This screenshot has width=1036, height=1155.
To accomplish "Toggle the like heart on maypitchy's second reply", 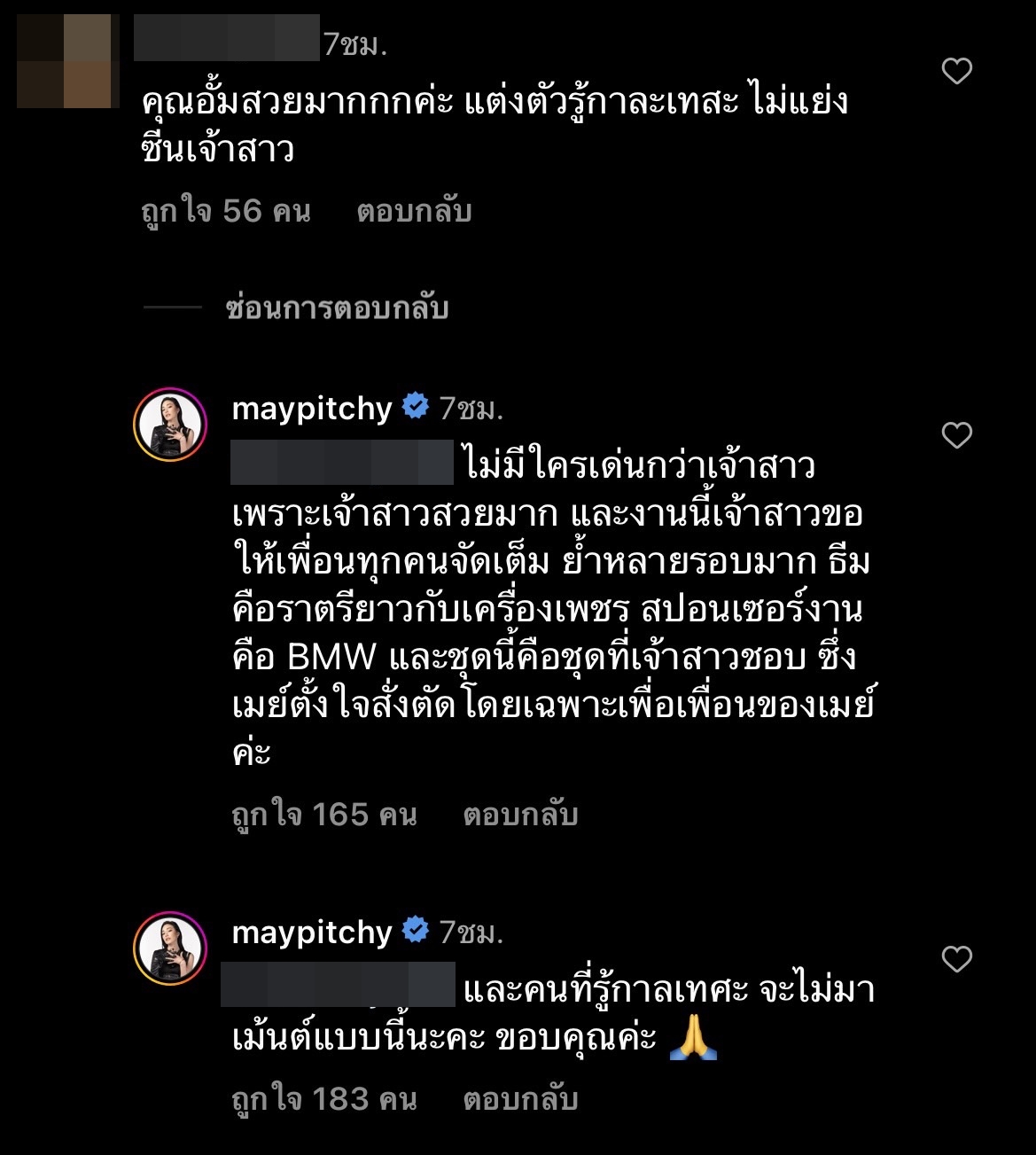I will (x=955, y=956).
